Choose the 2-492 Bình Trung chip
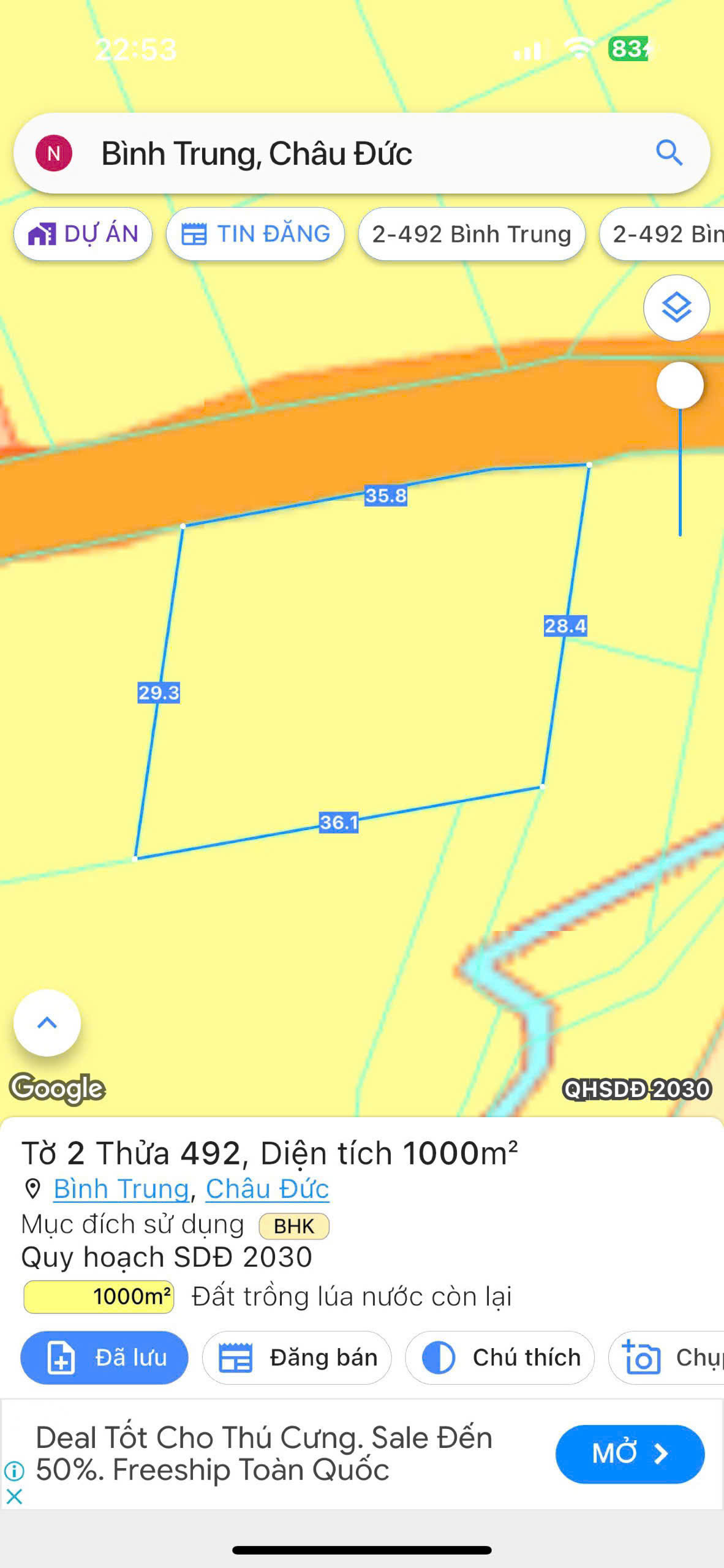 472,234
